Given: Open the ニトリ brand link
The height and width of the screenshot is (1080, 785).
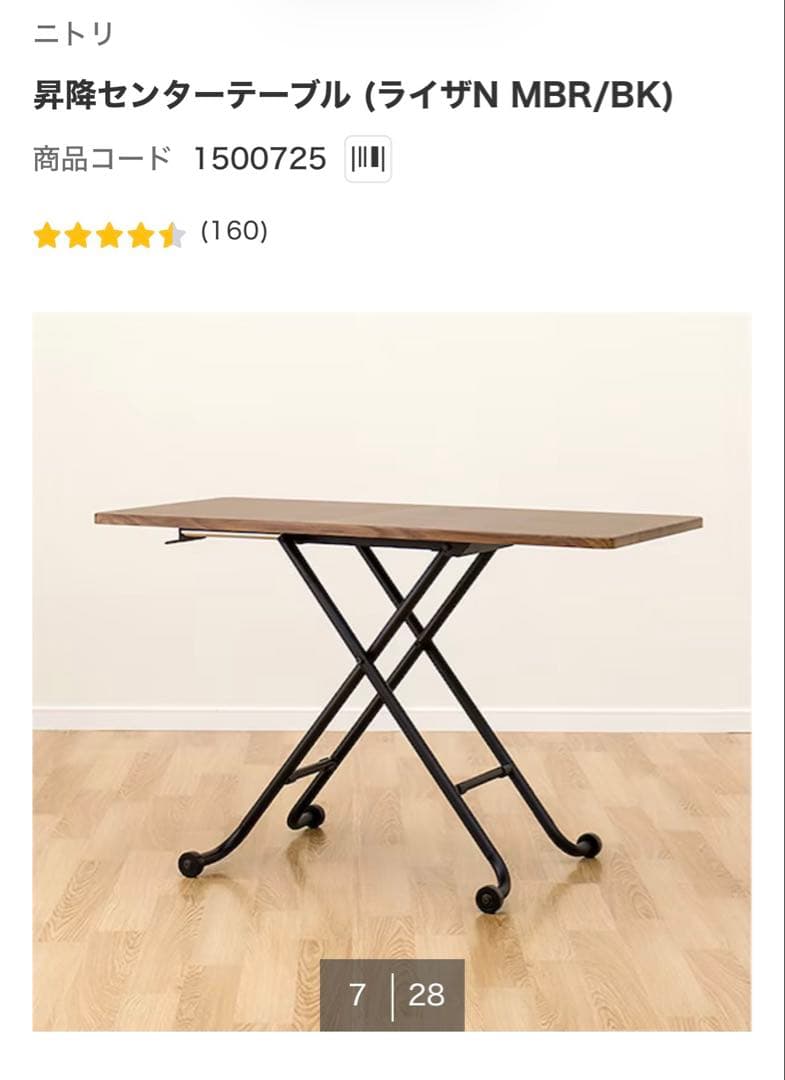Looking at the screenshot, I should click(x=74, y=34).
